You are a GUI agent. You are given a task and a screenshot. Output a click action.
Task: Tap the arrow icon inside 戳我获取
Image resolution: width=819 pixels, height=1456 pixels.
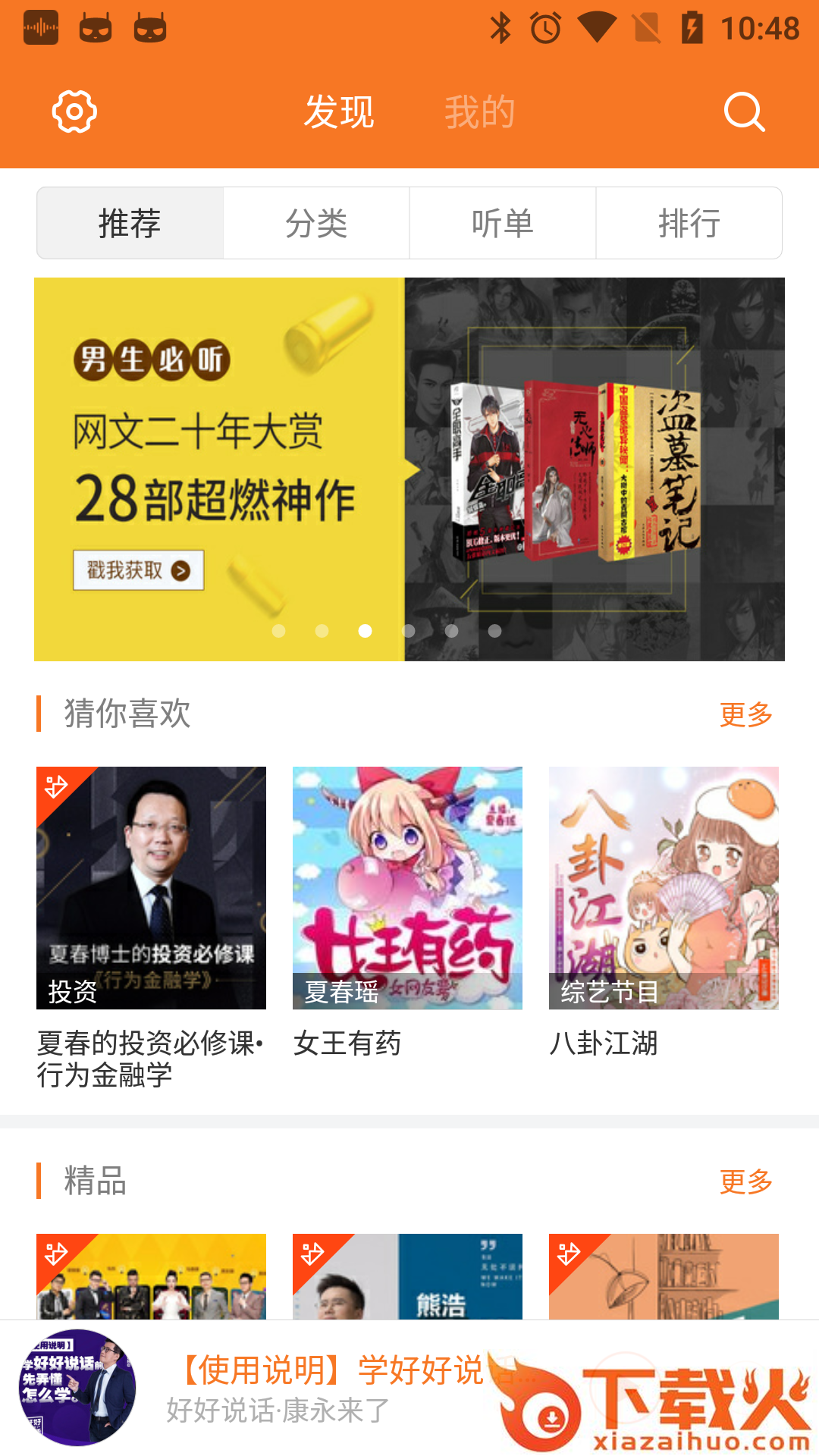[180, 571]
